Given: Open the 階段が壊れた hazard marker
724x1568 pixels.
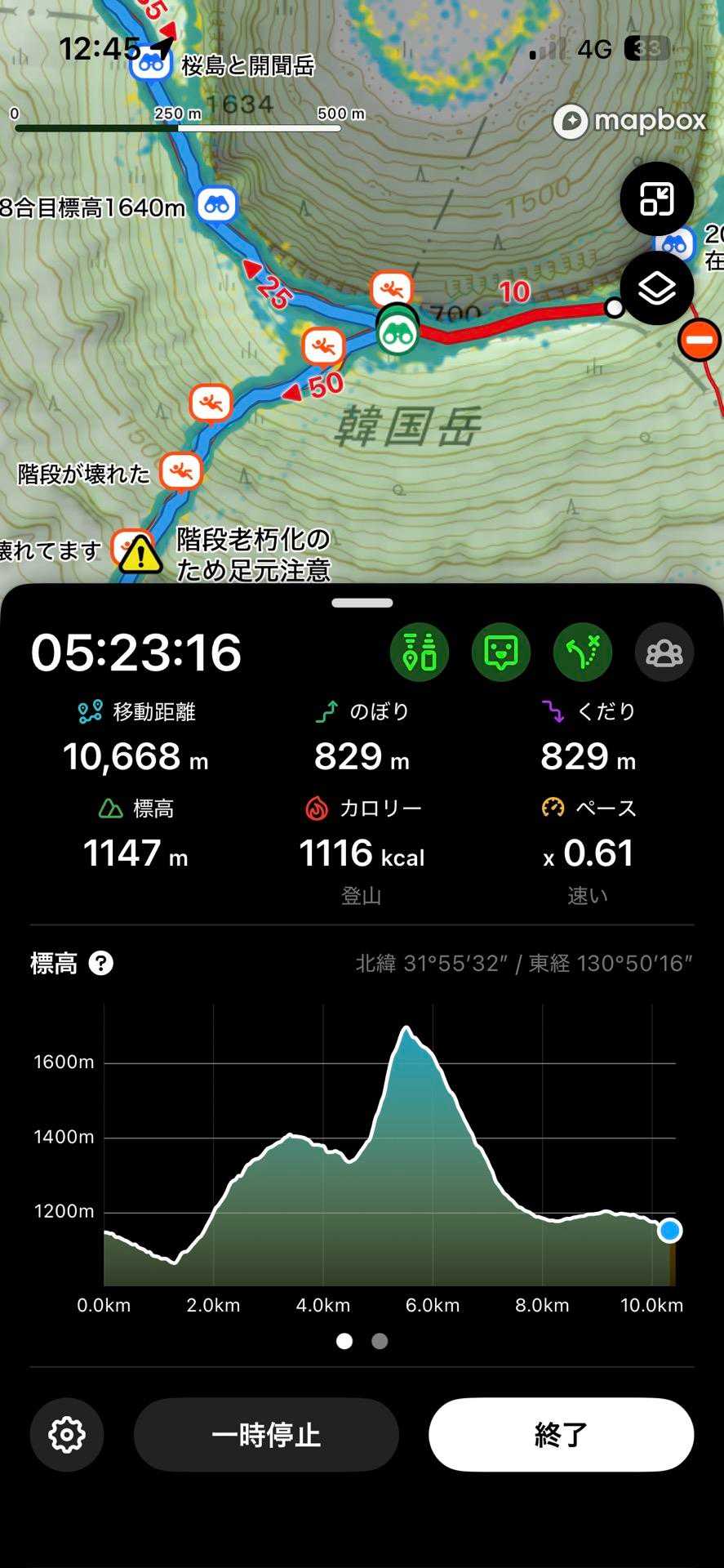Looking at the screenshot, I should [x=180, y=471].
